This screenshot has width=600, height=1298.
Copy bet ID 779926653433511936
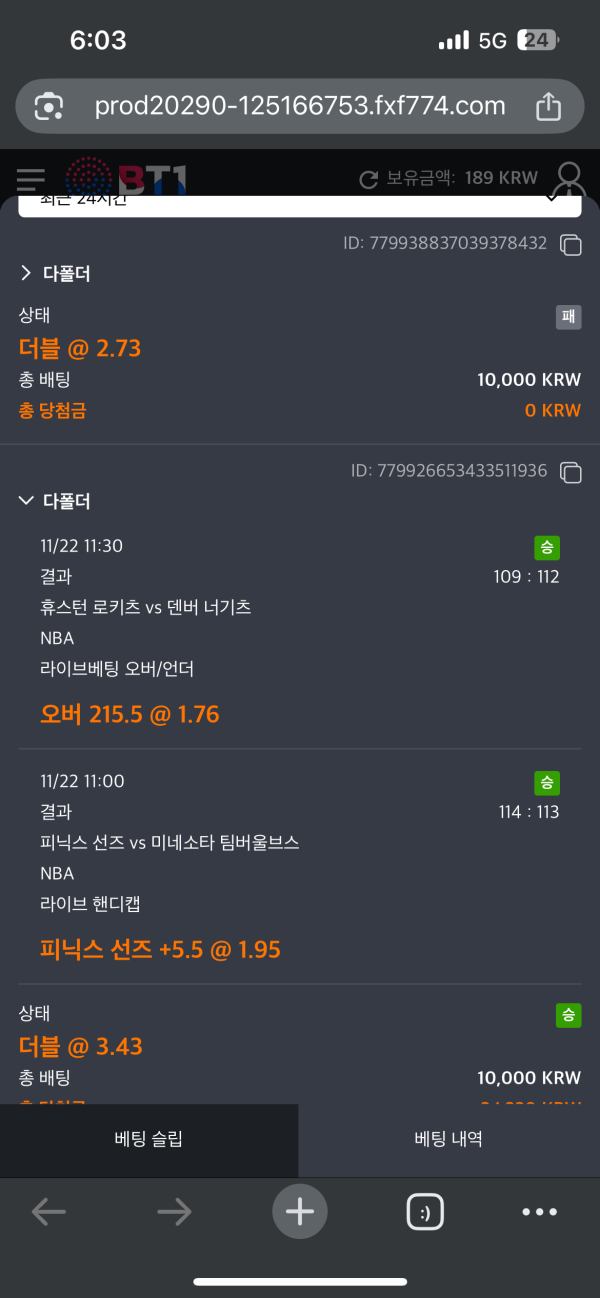tap(570, 471)
